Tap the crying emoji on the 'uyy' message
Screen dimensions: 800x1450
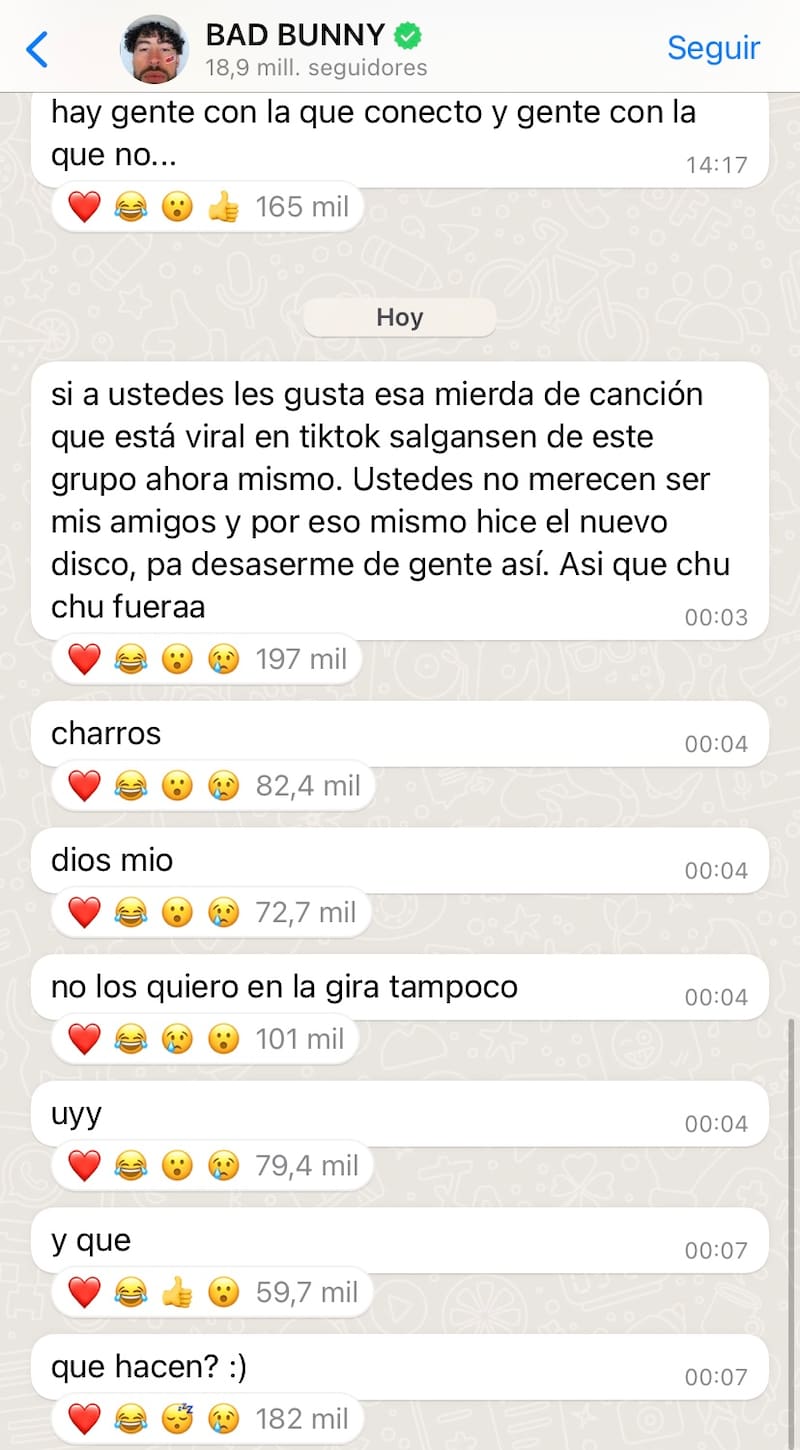click(225, 1163)
